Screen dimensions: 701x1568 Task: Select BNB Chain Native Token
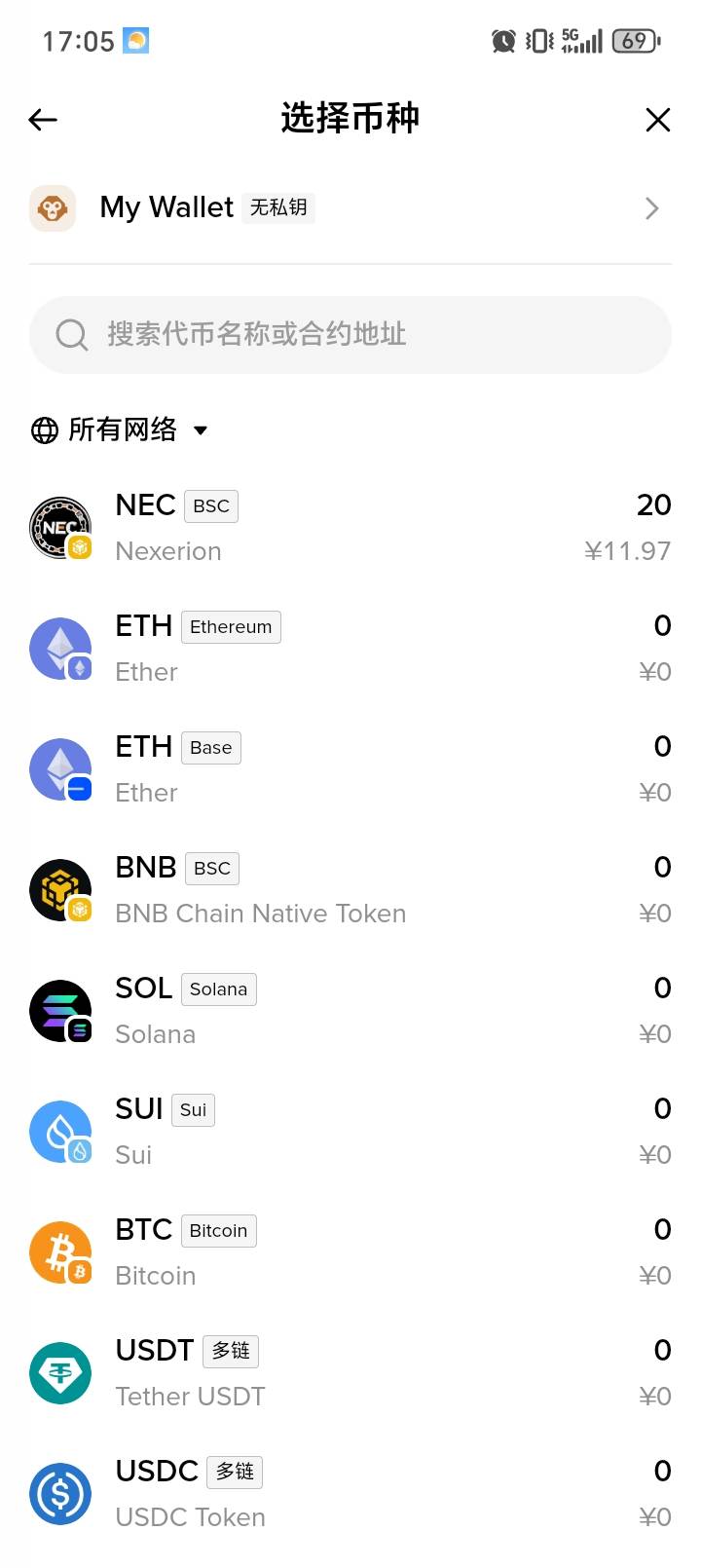[x=350, y=890]
